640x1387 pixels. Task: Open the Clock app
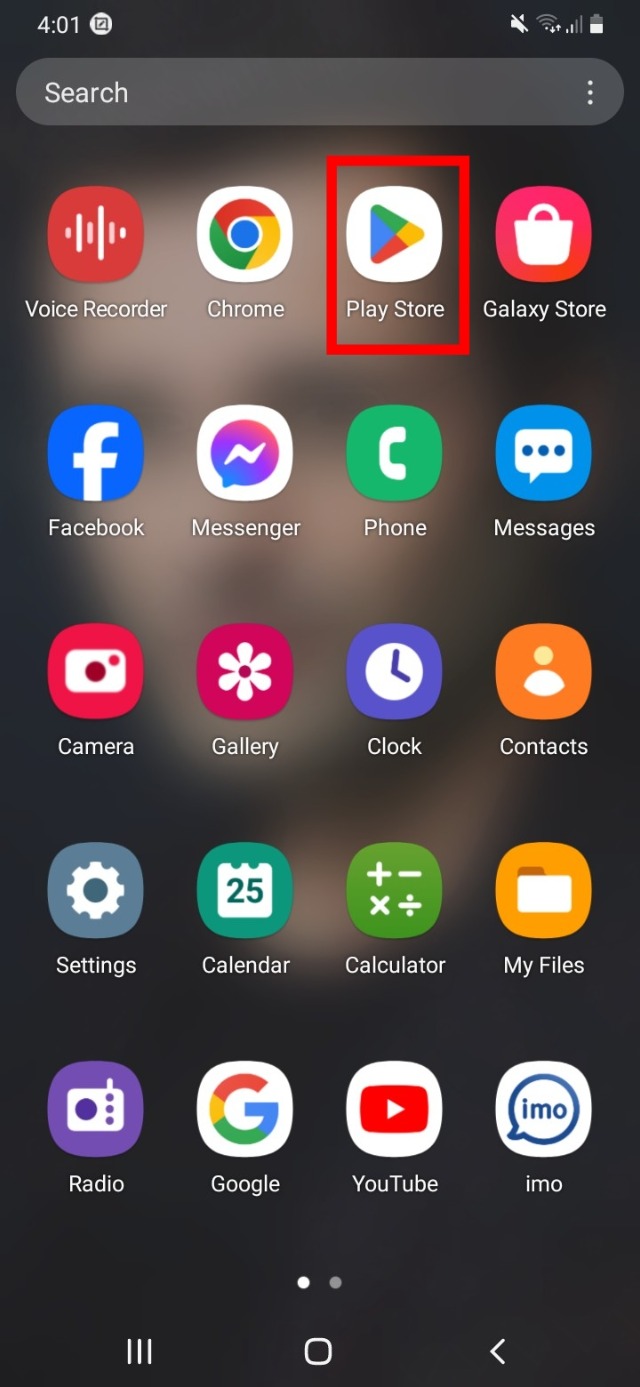395,672
